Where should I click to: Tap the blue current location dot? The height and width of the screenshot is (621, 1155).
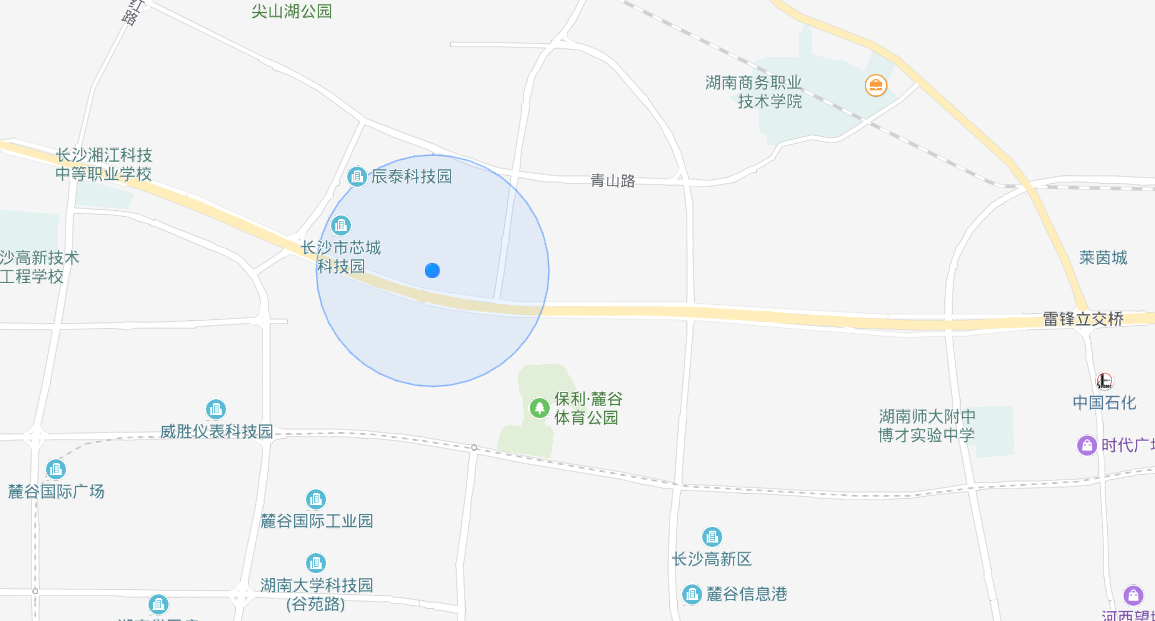pos(432,270)
